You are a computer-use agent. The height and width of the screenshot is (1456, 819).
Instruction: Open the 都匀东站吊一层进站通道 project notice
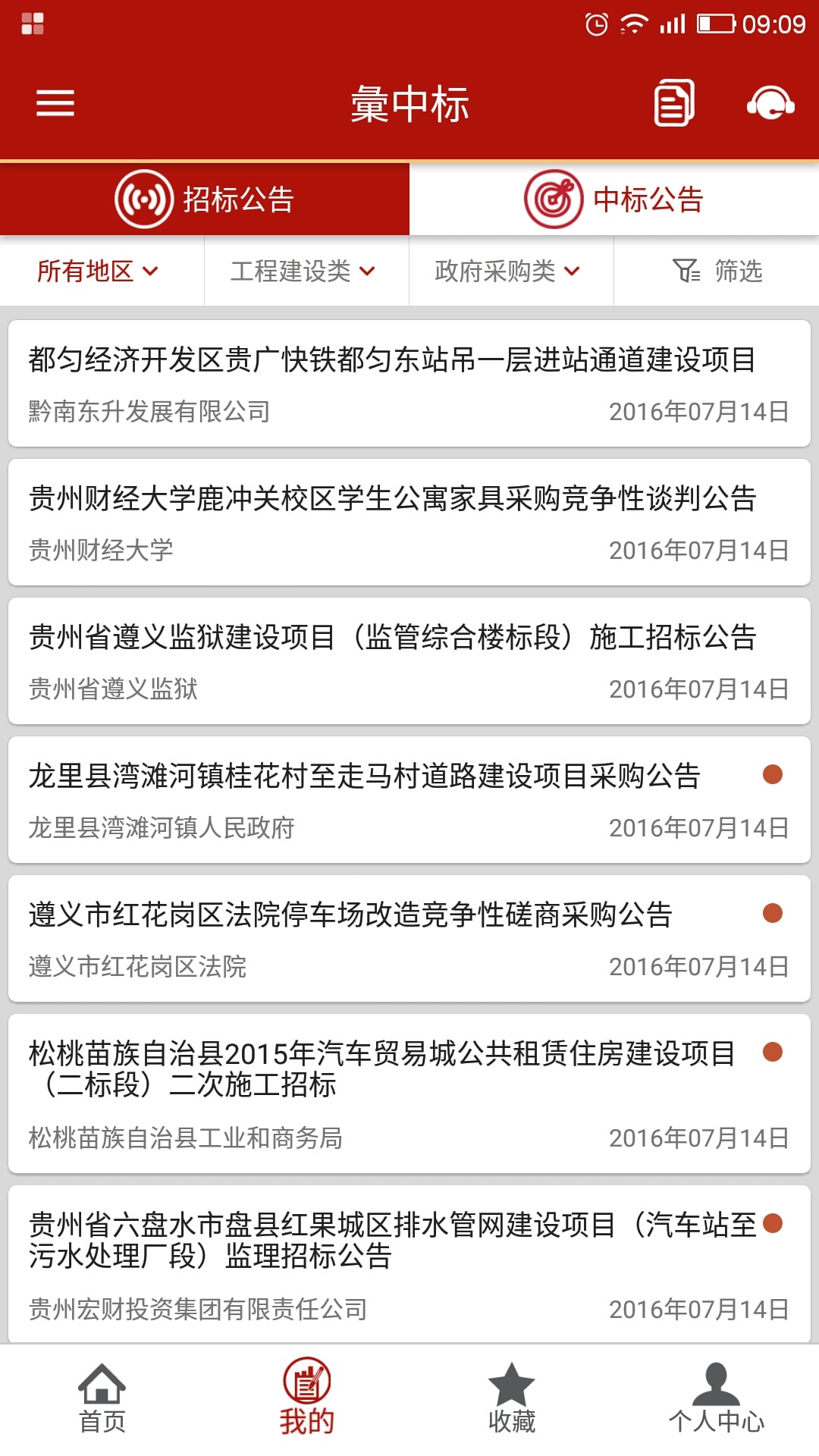tap(409, 384)
